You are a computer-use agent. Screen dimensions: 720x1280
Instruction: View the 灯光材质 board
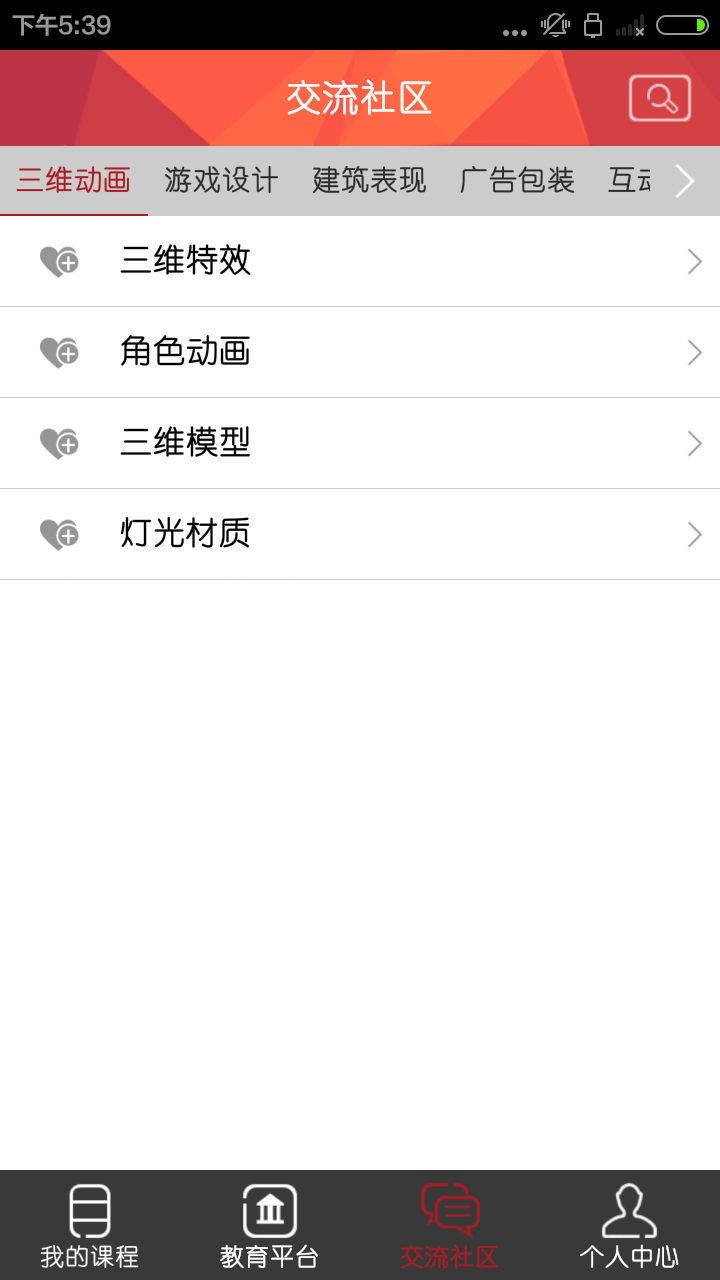(400, 535)
